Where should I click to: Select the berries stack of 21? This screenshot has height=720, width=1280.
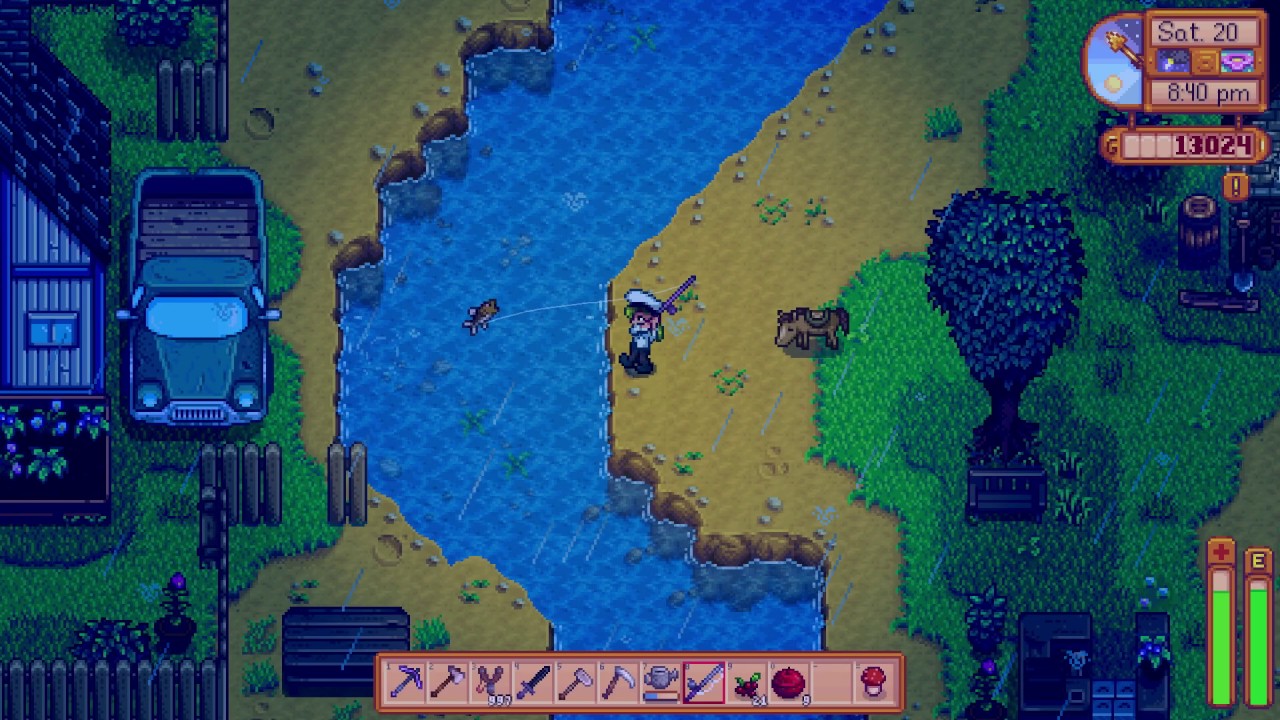coord(747,683)
